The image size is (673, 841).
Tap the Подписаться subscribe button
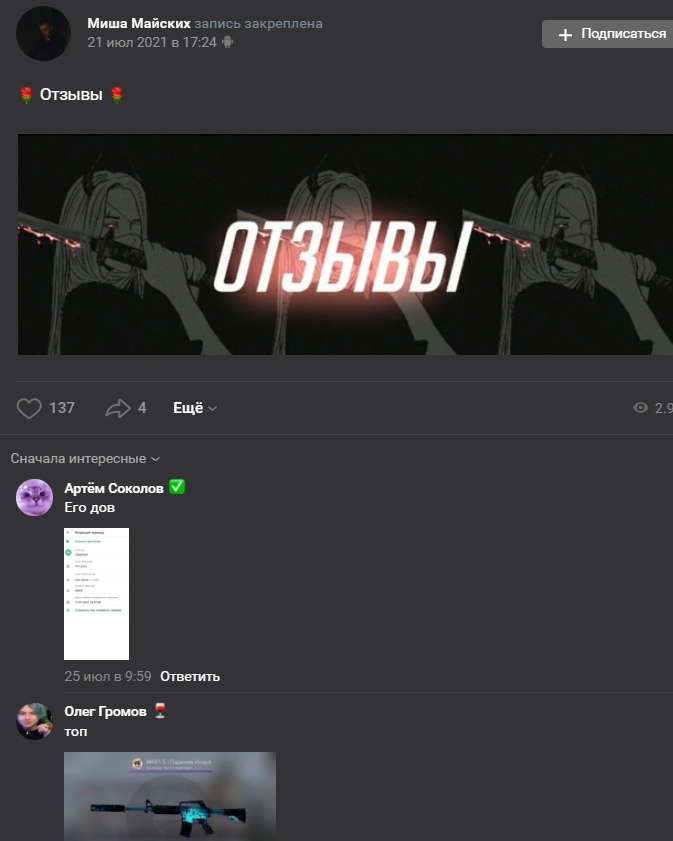coord(610,34)
